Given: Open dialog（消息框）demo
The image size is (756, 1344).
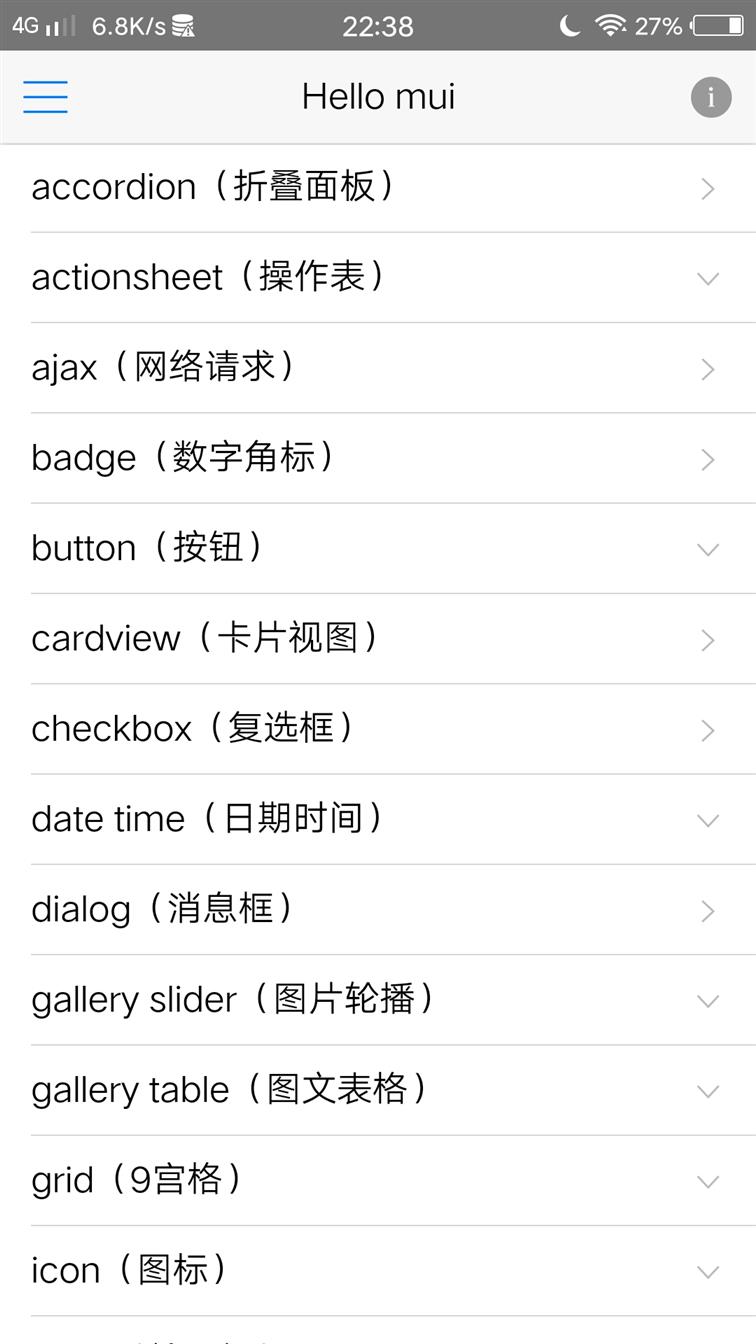Looking at the screenshot, I should pyautogui.click(x=378, y=910).
